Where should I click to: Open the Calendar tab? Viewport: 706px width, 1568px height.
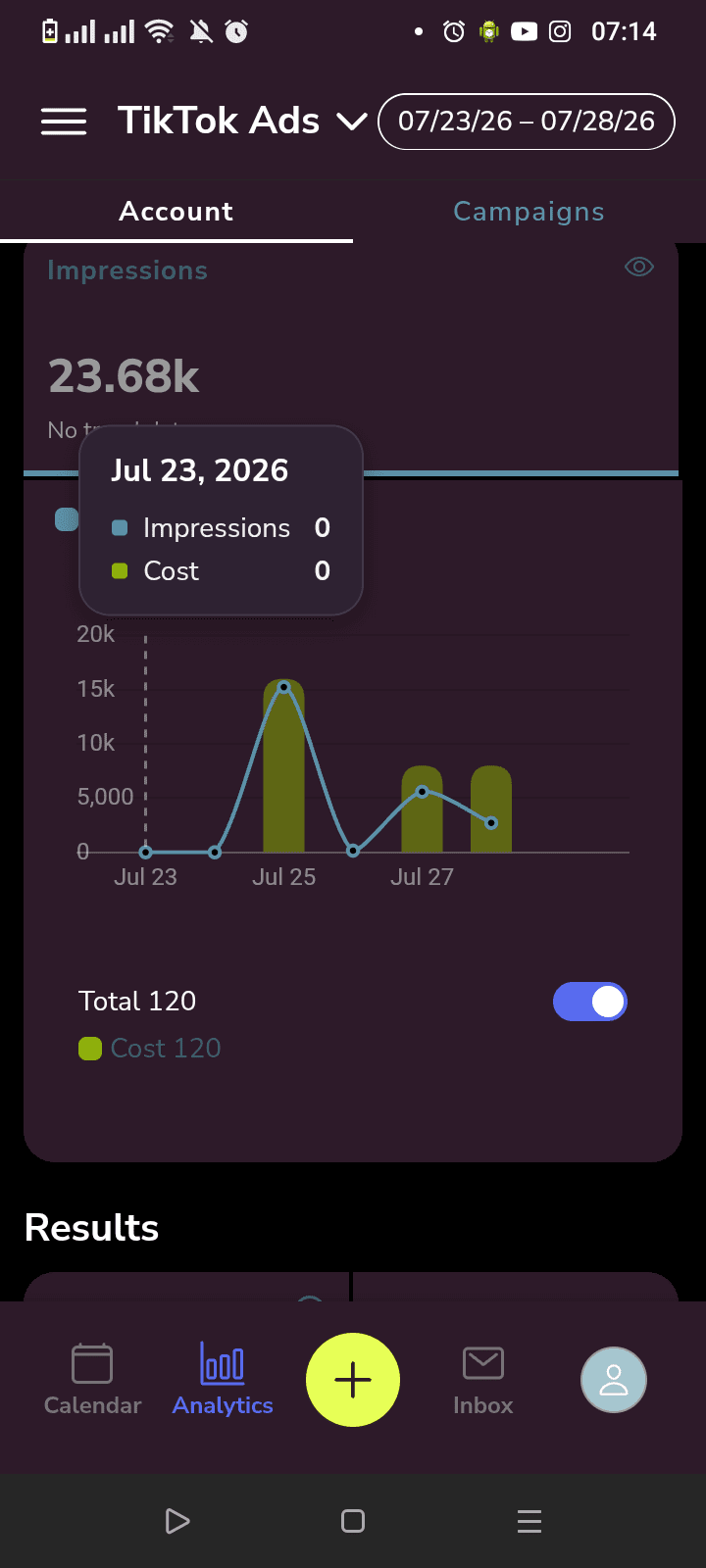[93, 1380]
